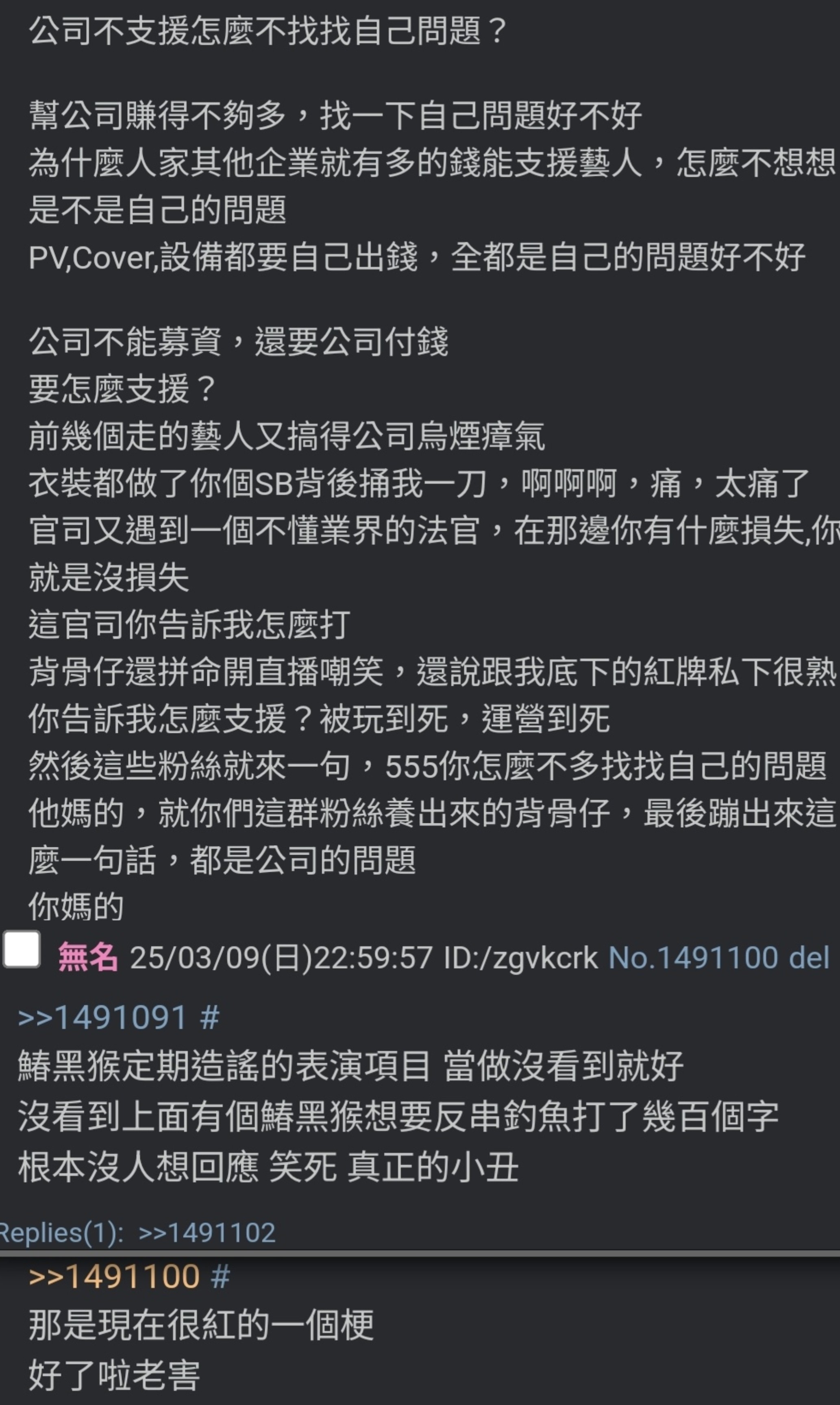This screenshot has height=1405, width=840.
Task: Check the box beside post No.1491100
Action: pos(22,949)
